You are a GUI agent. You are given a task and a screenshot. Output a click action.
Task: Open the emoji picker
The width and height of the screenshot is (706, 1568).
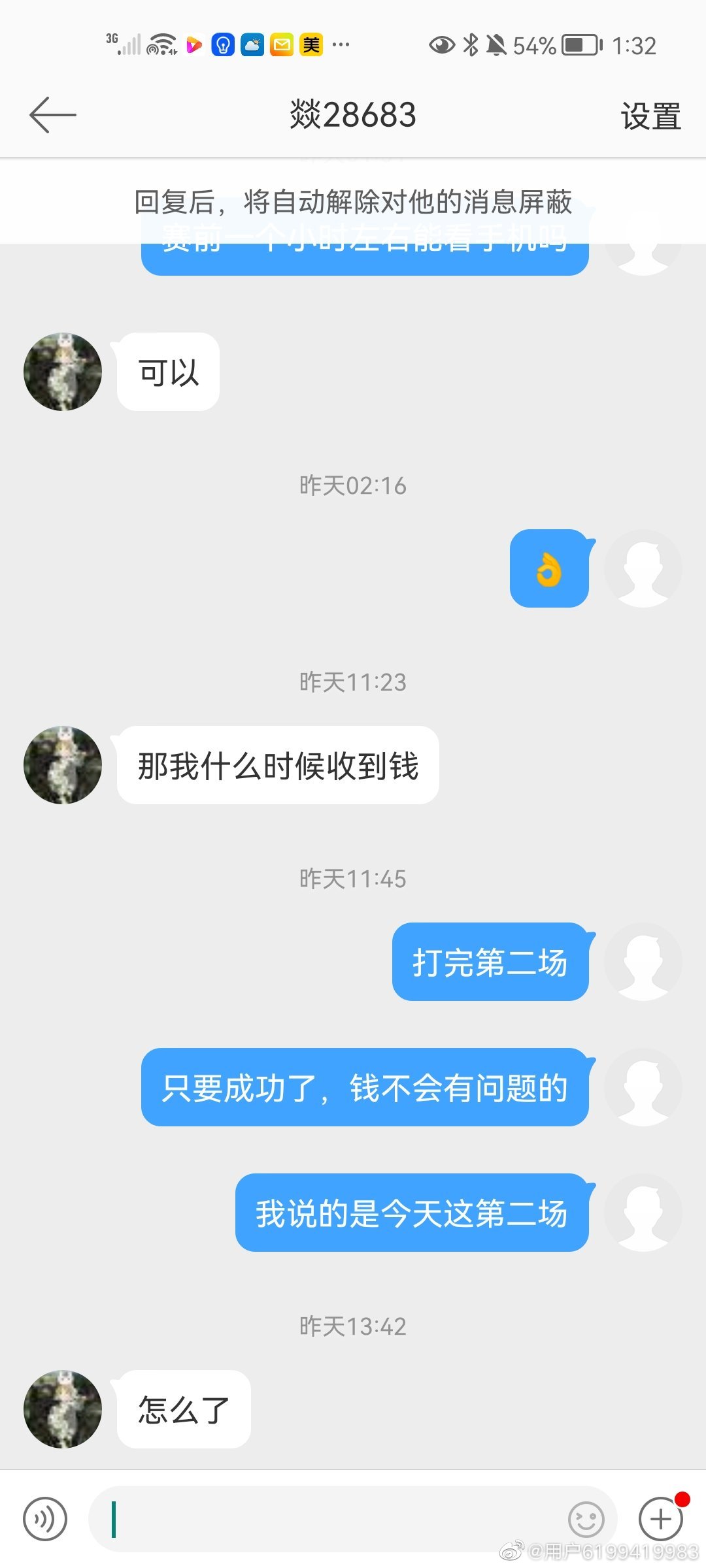[x=586, y=1519]
